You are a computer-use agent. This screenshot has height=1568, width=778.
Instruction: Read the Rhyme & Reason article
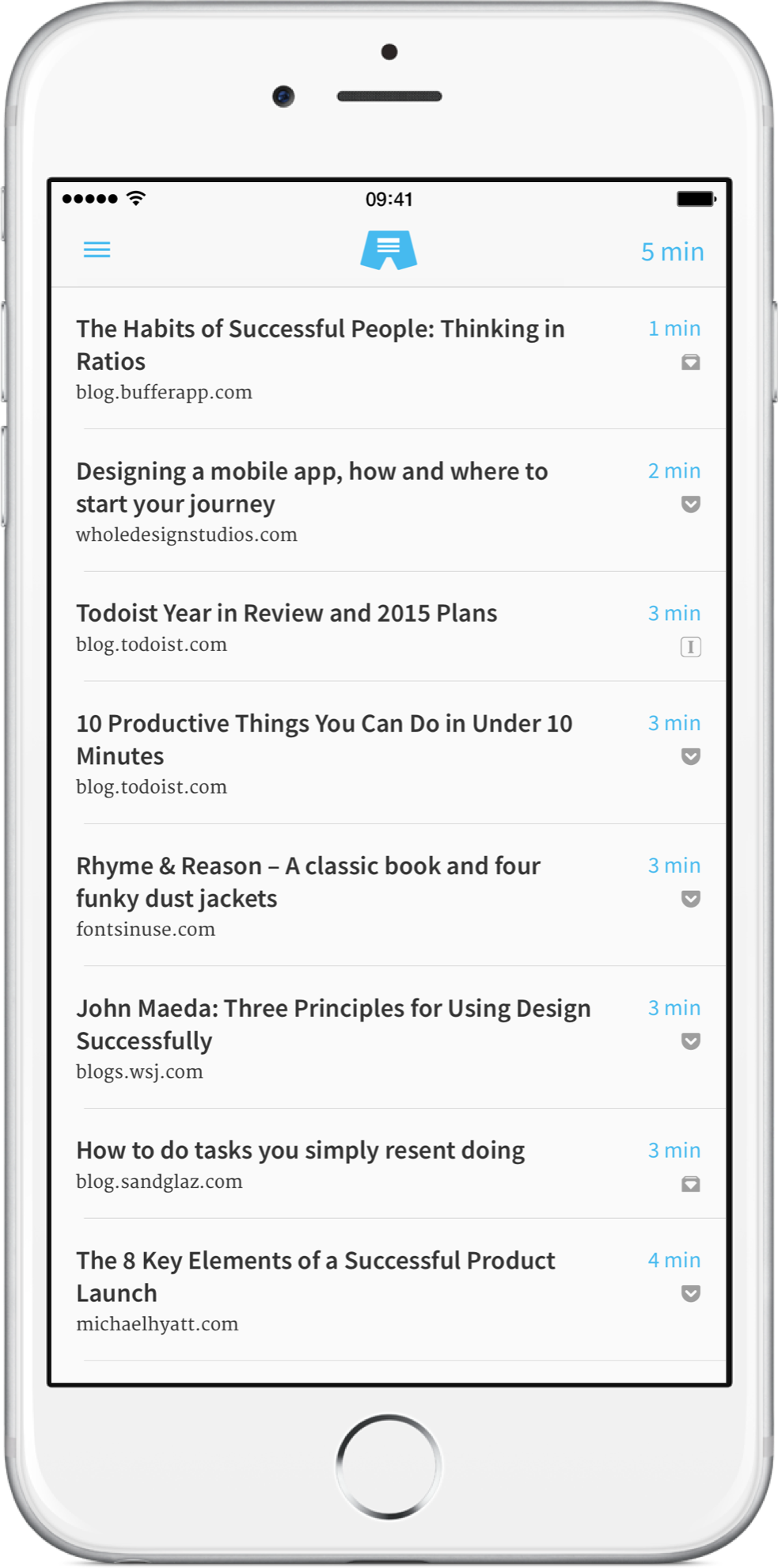tap(389, 896)
